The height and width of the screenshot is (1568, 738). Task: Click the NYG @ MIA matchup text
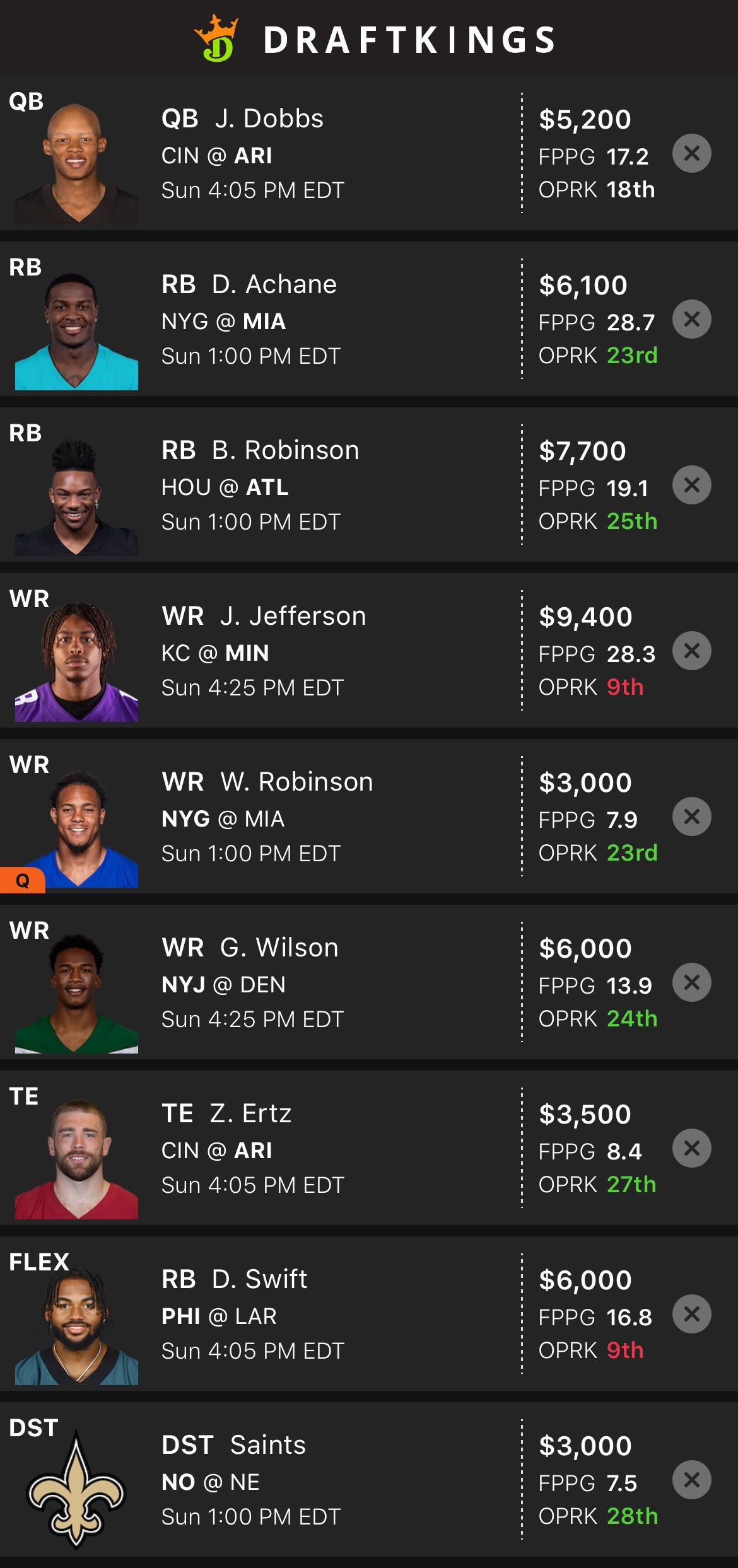point(225,322)
